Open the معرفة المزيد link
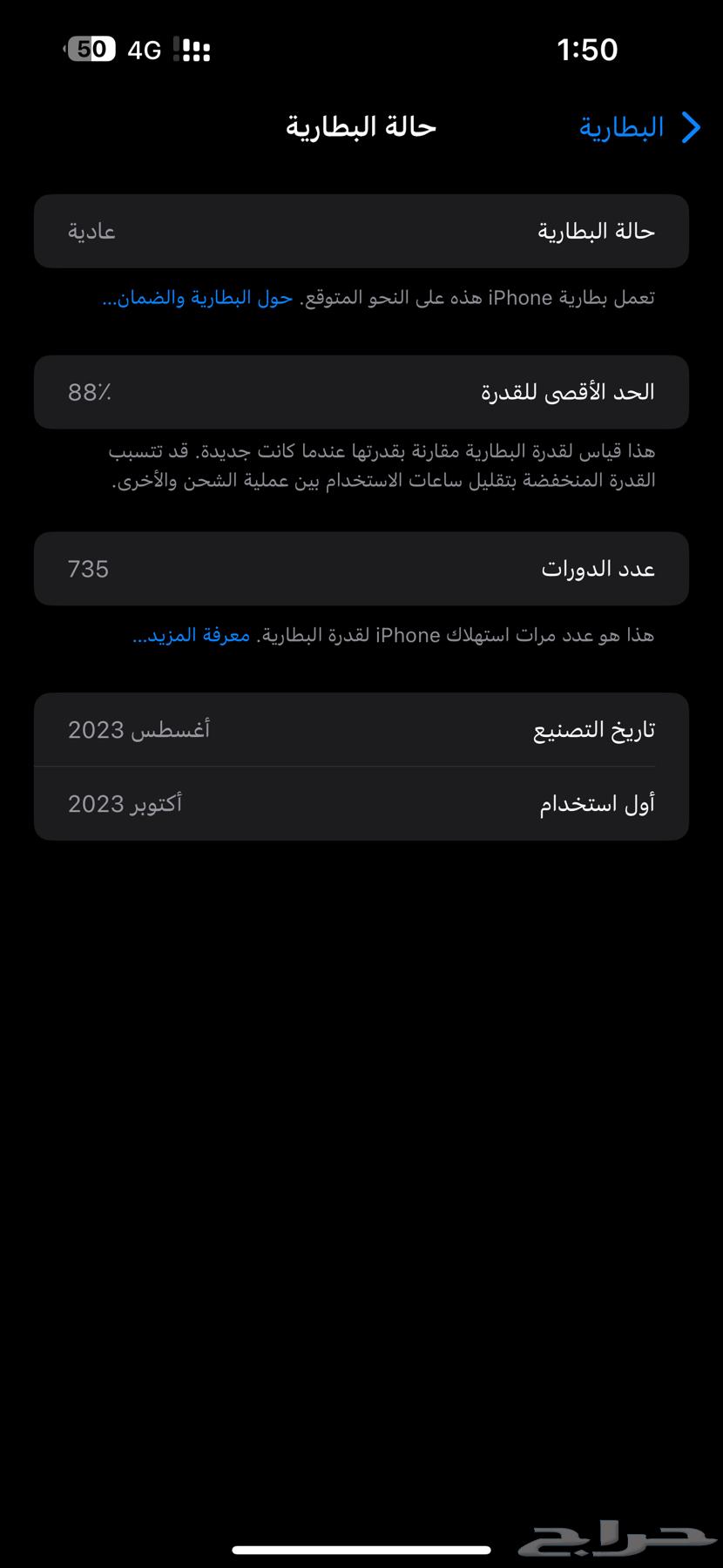Screen dimensions: 723x1568 [x=192, y=635]
